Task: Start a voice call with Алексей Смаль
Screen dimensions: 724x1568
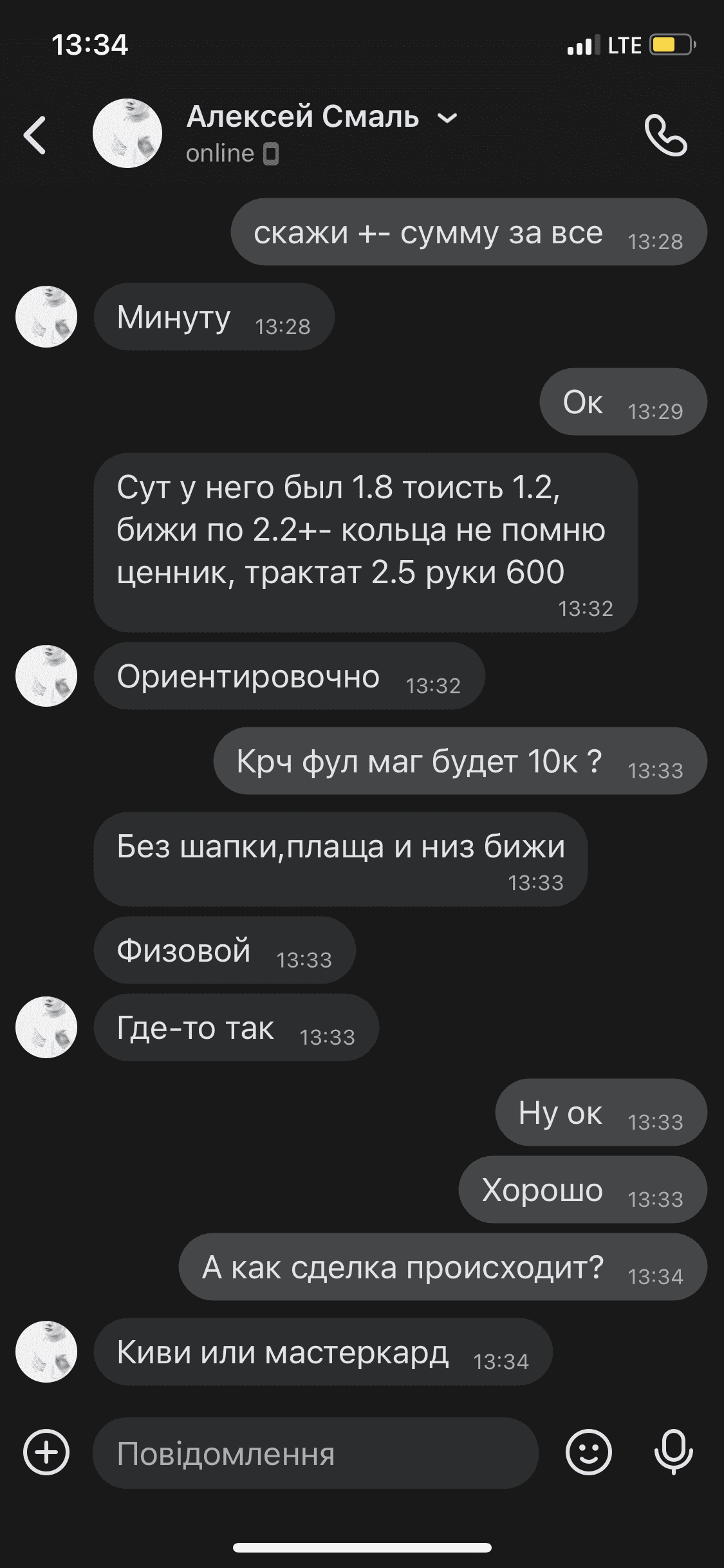Action: click(666, 135)
